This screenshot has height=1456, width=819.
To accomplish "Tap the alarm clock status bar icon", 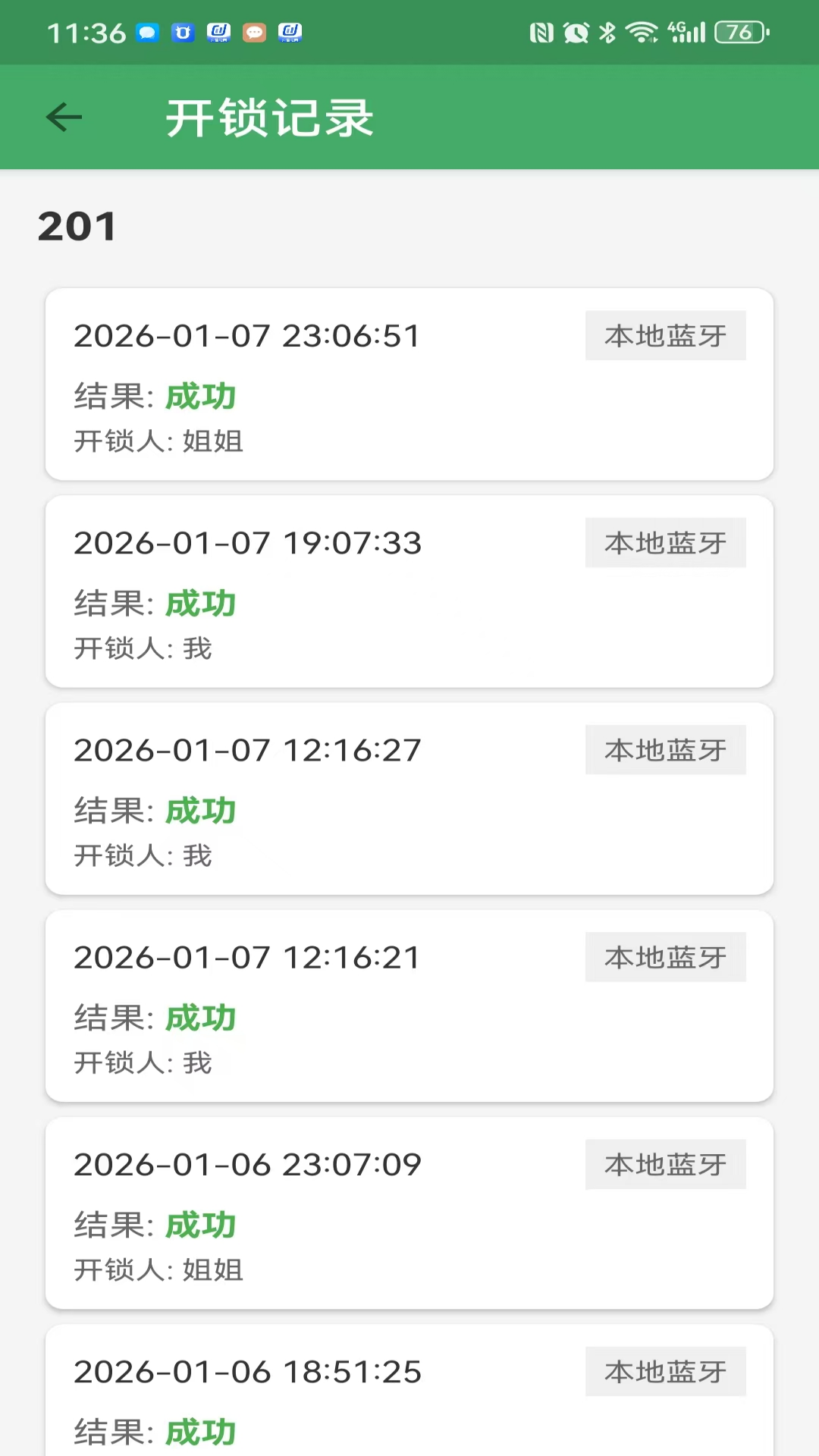I will pos(575,32).
